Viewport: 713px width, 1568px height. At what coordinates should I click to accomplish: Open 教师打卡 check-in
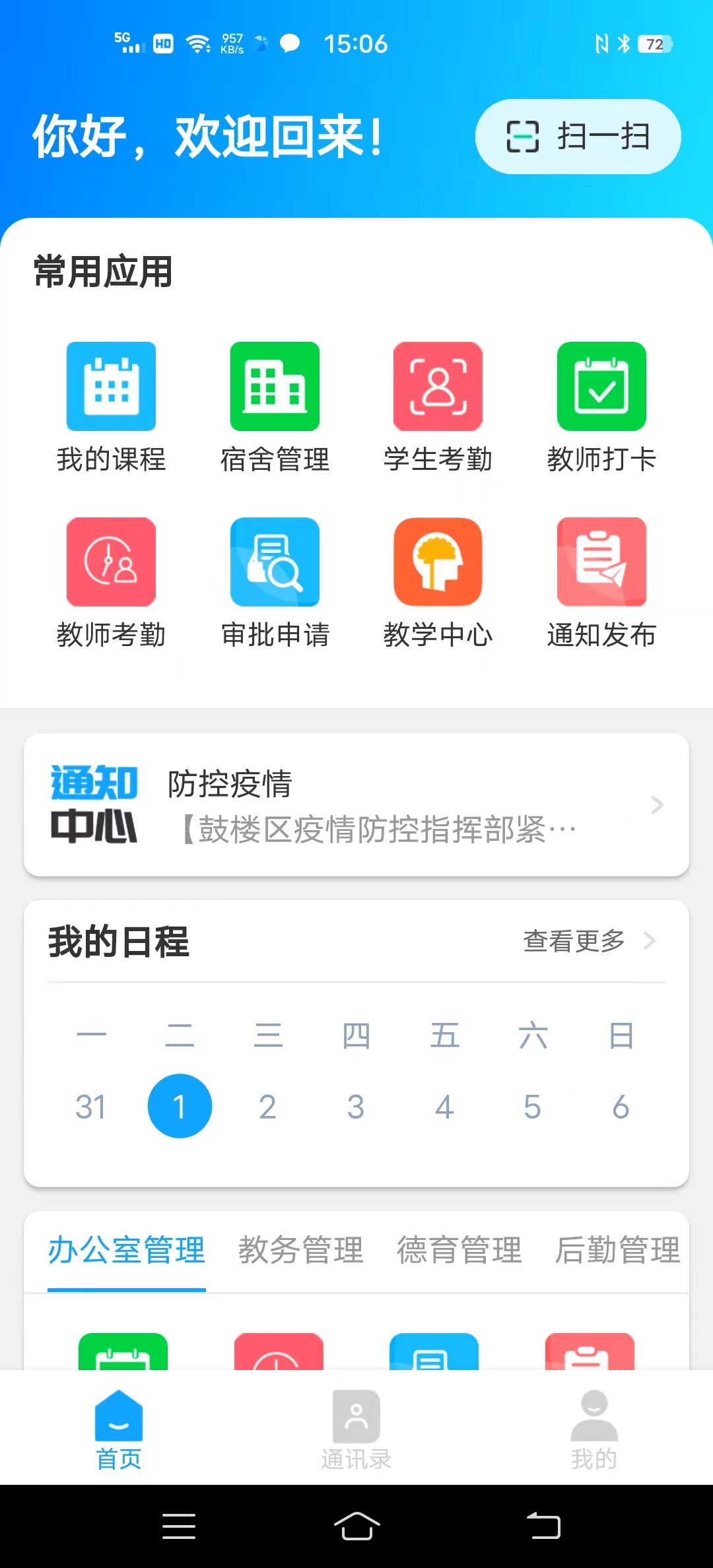(601, 407)
